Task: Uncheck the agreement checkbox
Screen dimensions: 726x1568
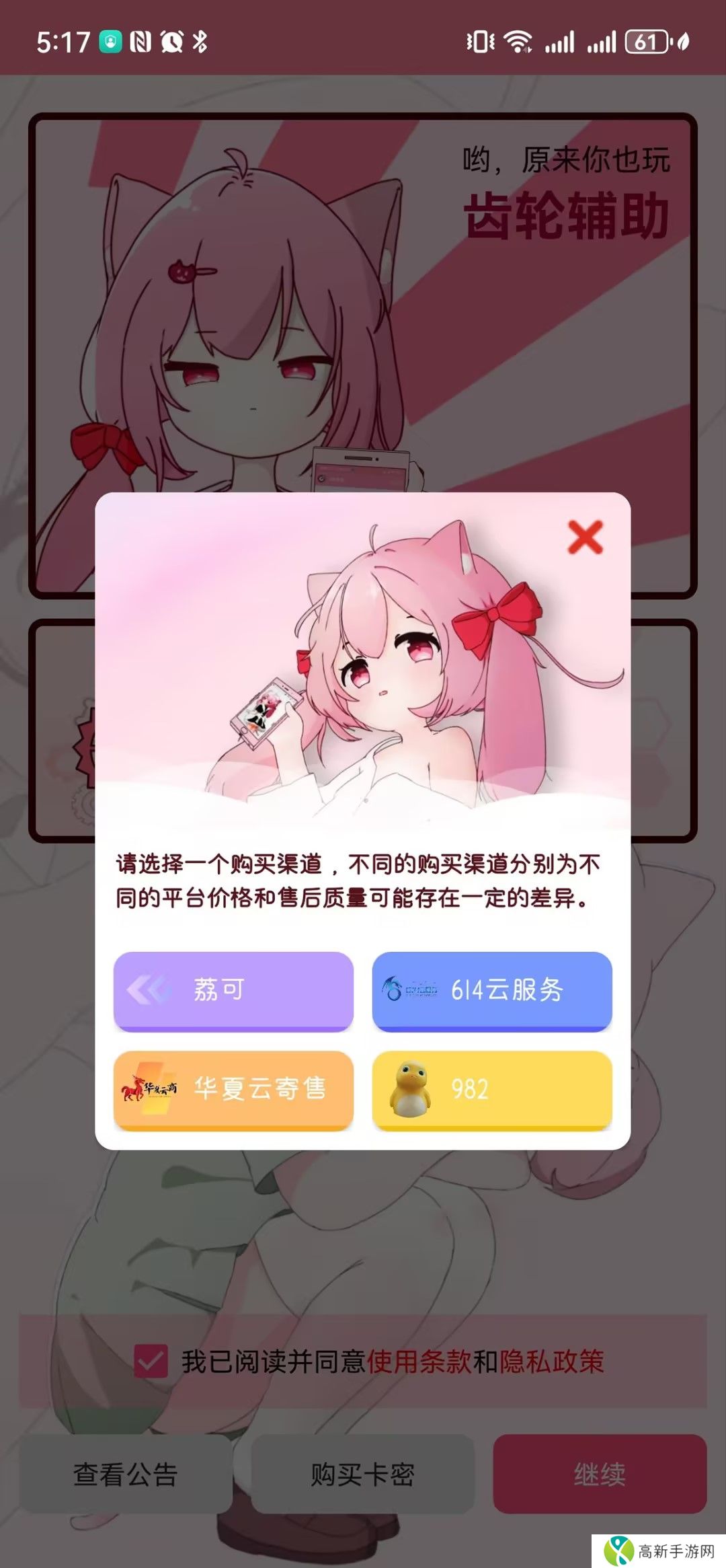Action: click(x=151, y=1361)
